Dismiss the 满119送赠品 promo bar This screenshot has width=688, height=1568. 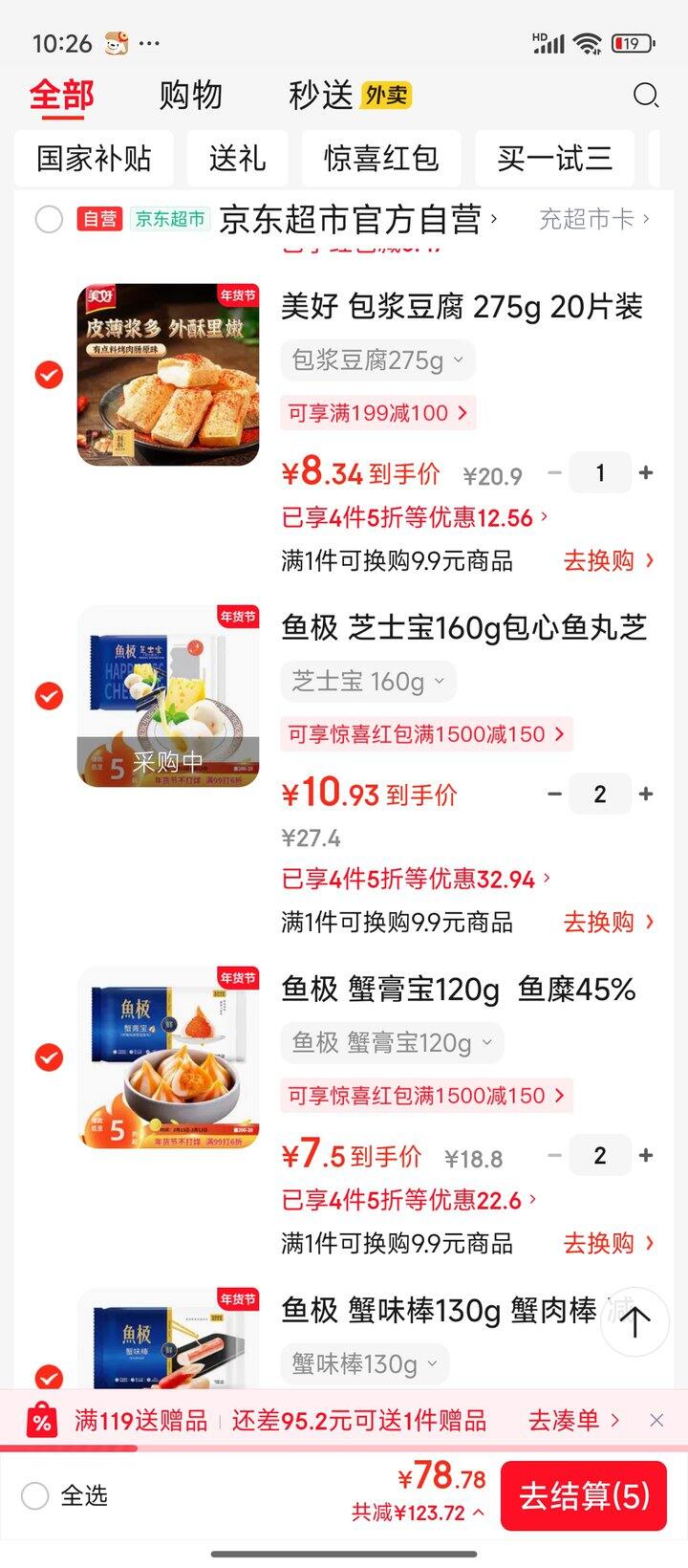657,1419
